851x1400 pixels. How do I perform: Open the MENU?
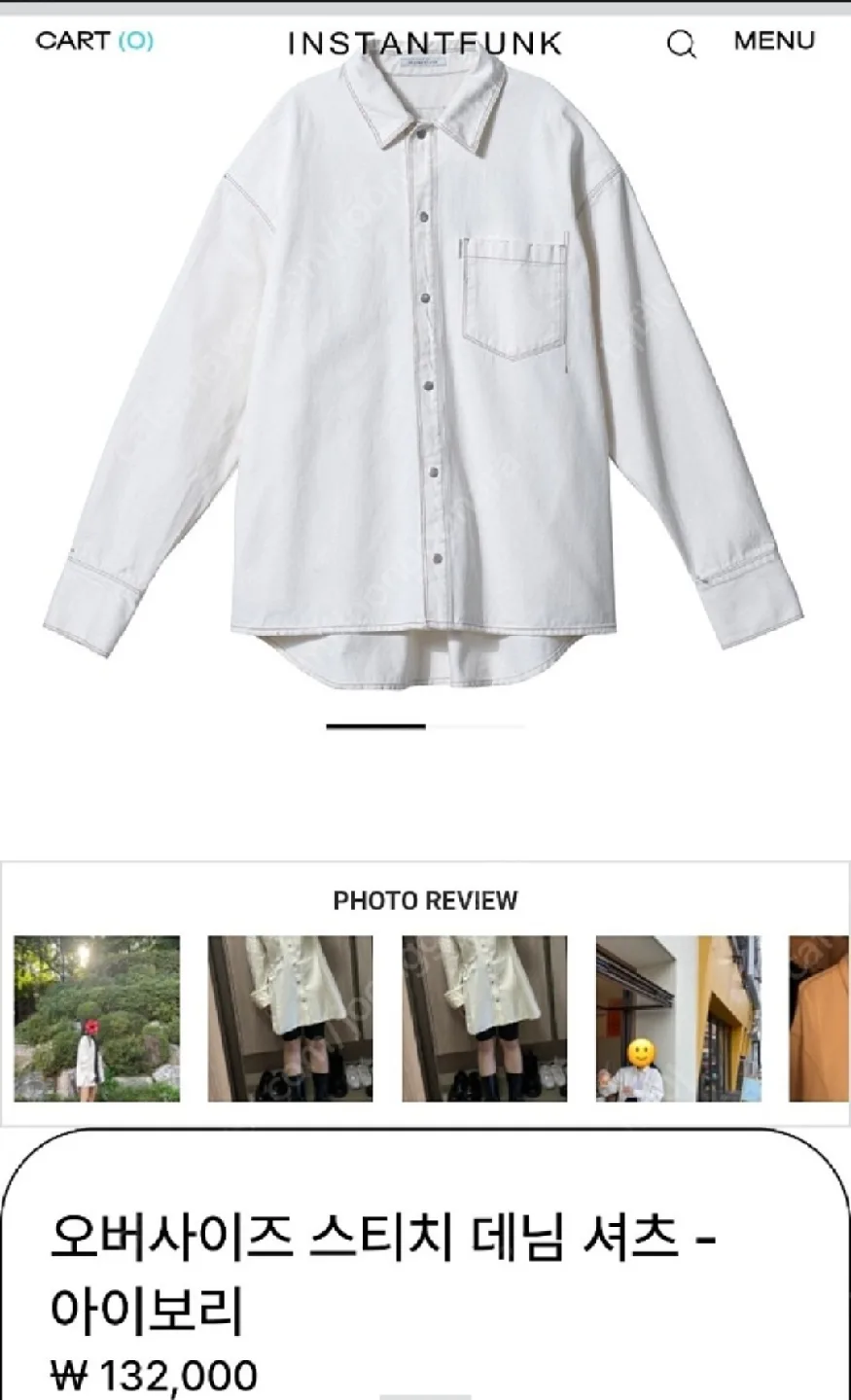tap(774, 41)
